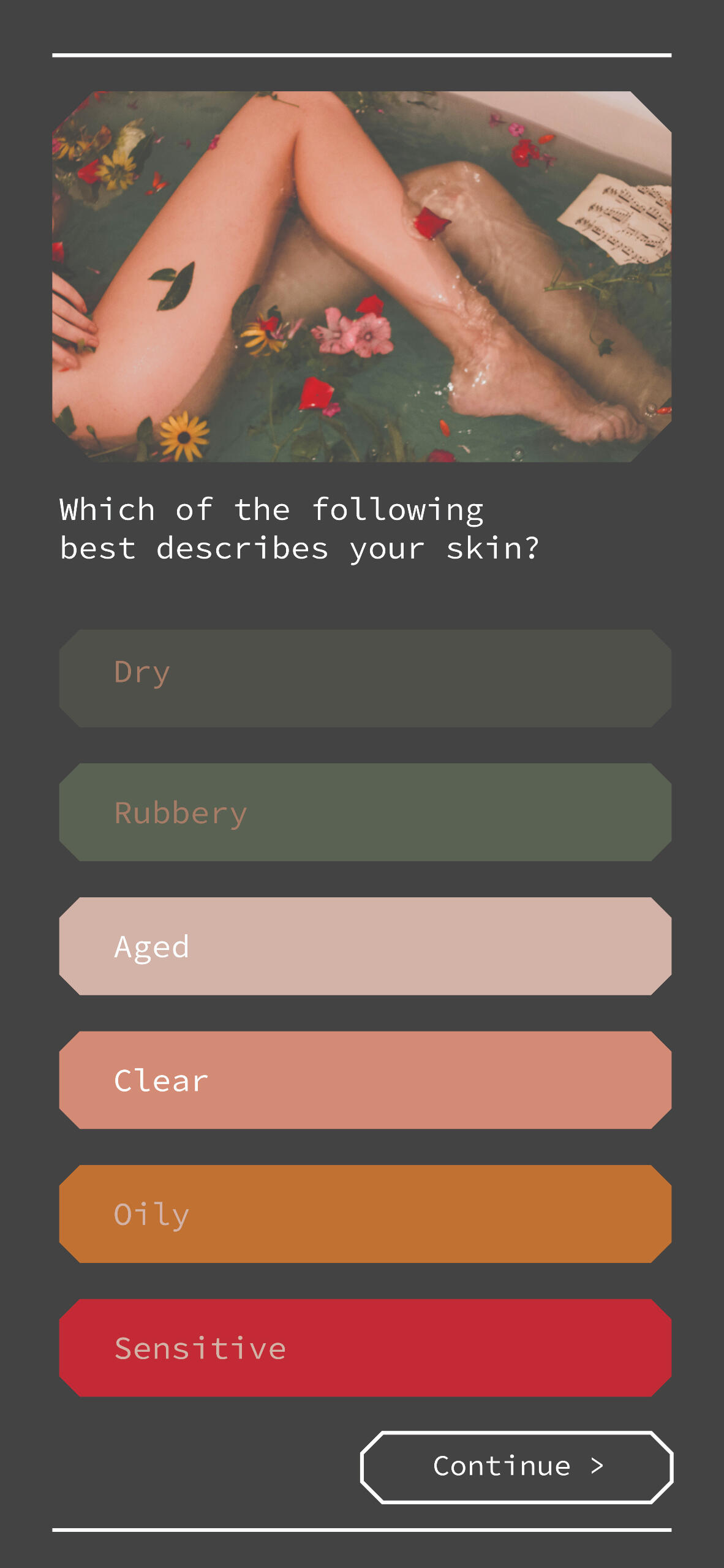724x1568 pixels.
Task: Pick the Aged skin answer
Action: tap(365, 946)
